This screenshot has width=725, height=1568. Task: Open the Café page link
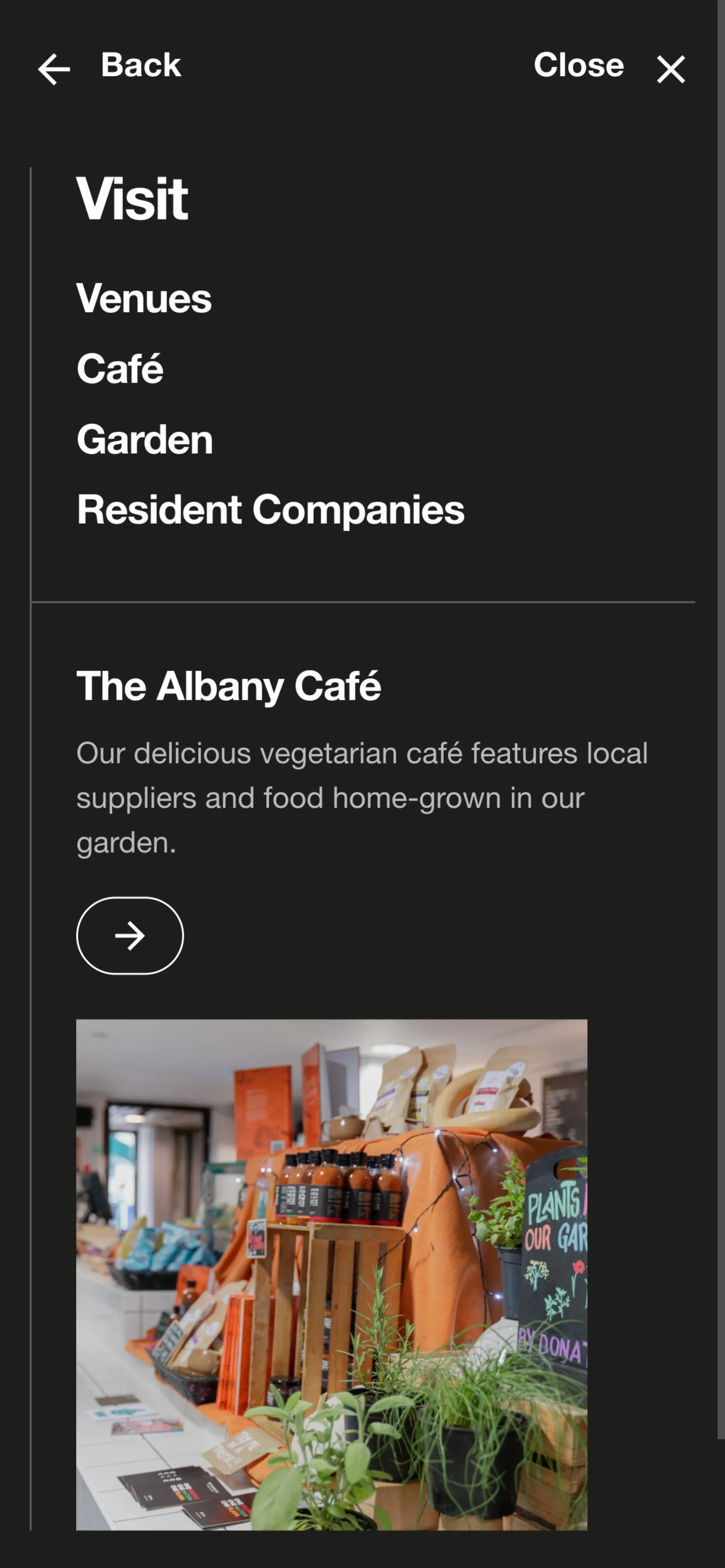coord(119,368)
